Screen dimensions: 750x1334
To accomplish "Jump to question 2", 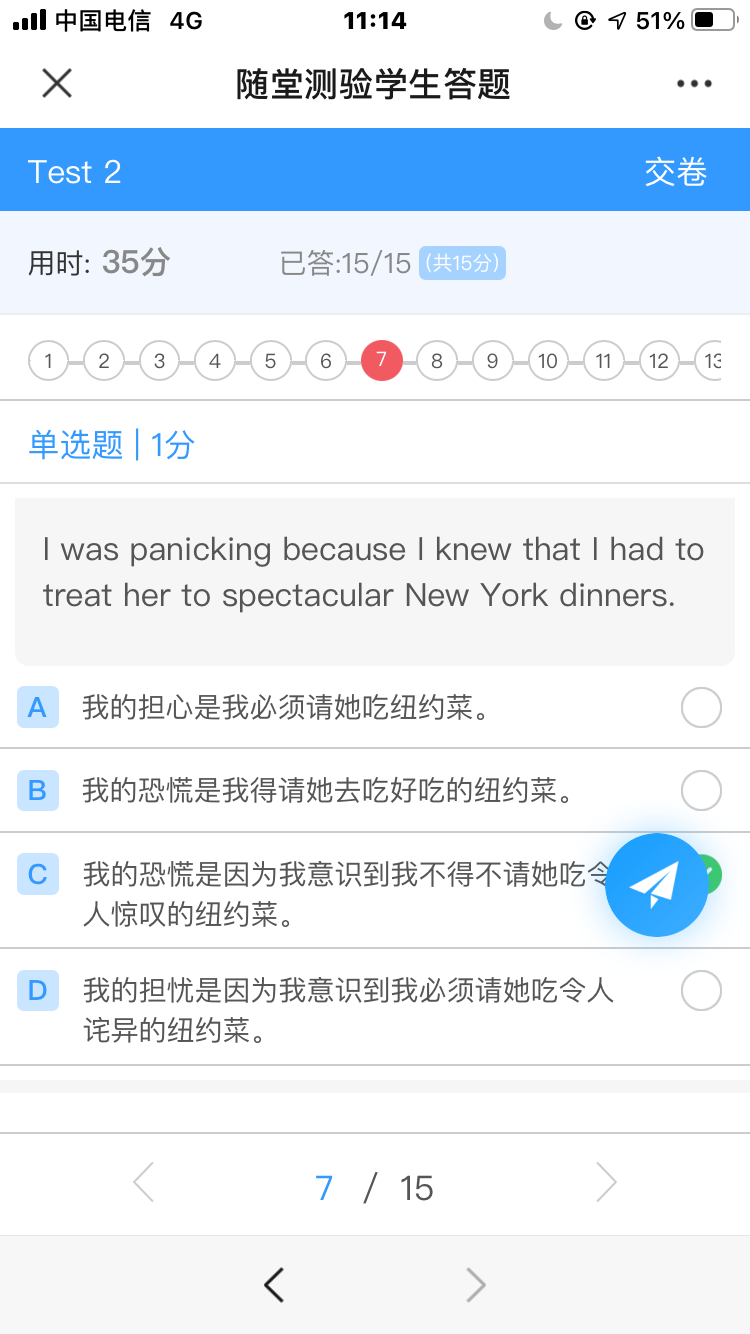I will coord(104,360).
